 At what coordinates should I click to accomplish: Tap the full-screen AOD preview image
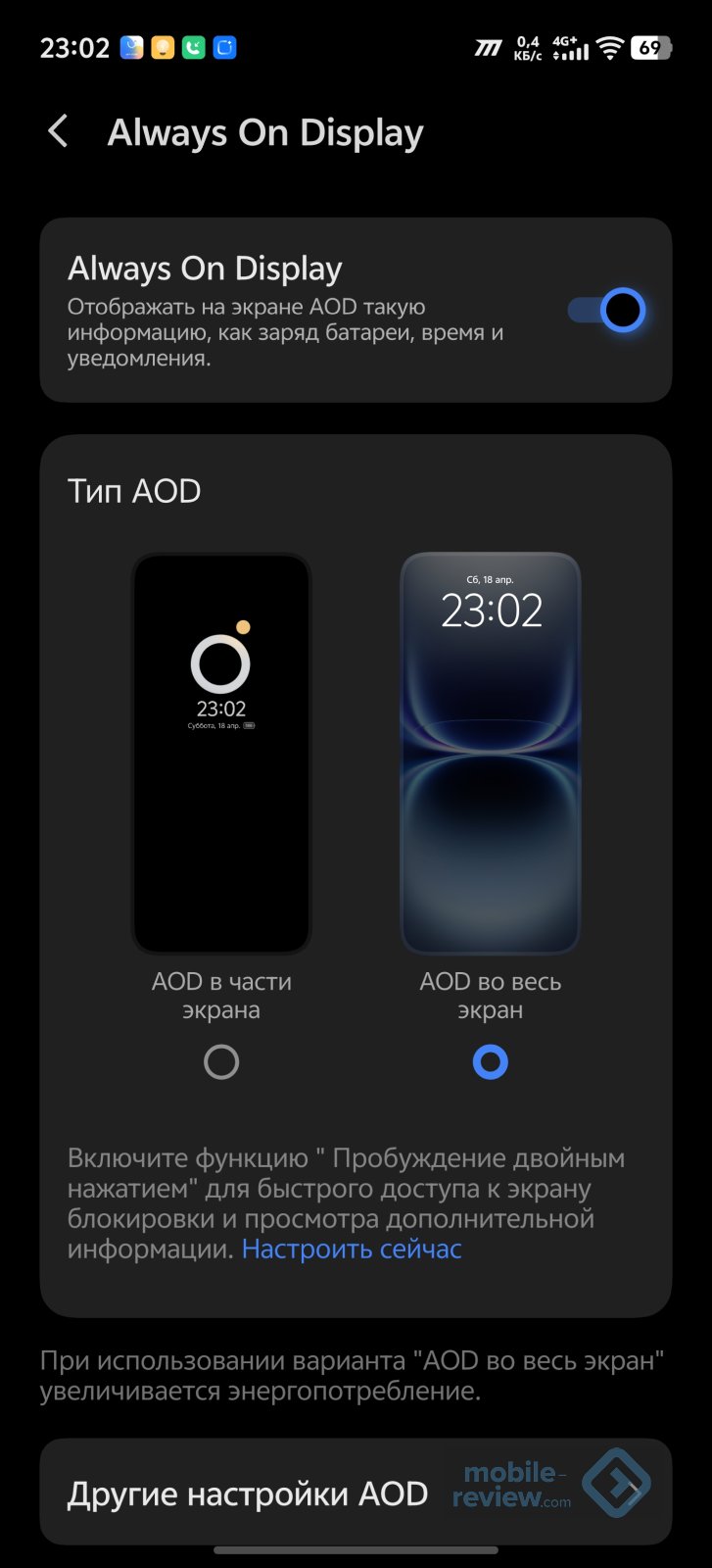pyautogui.click(x=490, y=753)
